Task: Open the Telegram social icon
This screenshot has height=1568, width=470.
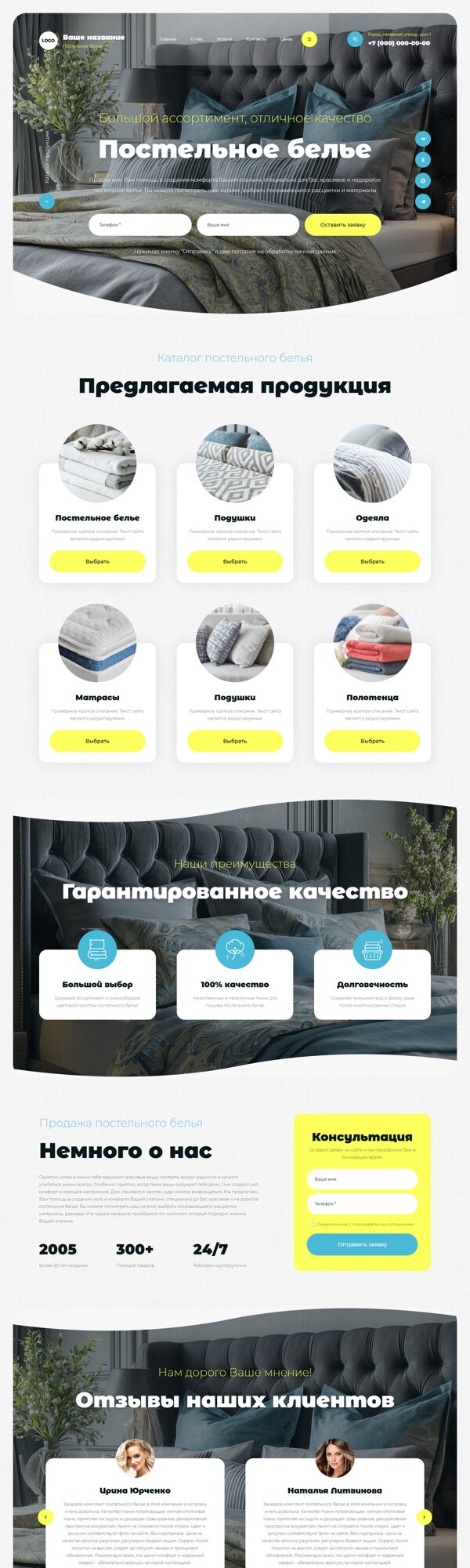Action: tap(423, 201)
